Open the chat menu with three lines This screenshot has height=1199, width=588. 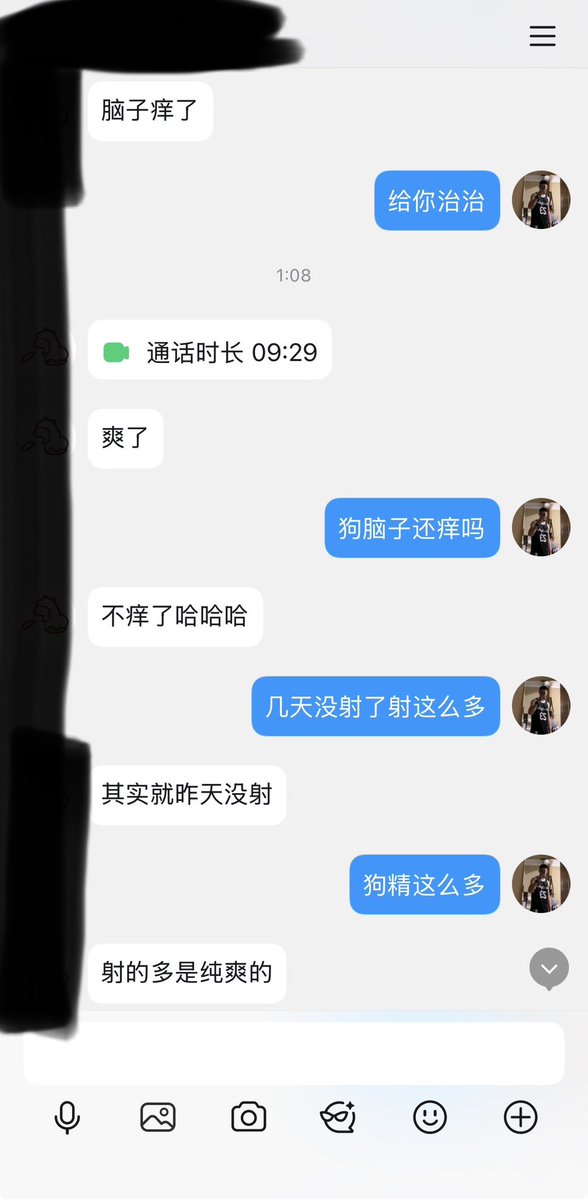pos(542,36)
